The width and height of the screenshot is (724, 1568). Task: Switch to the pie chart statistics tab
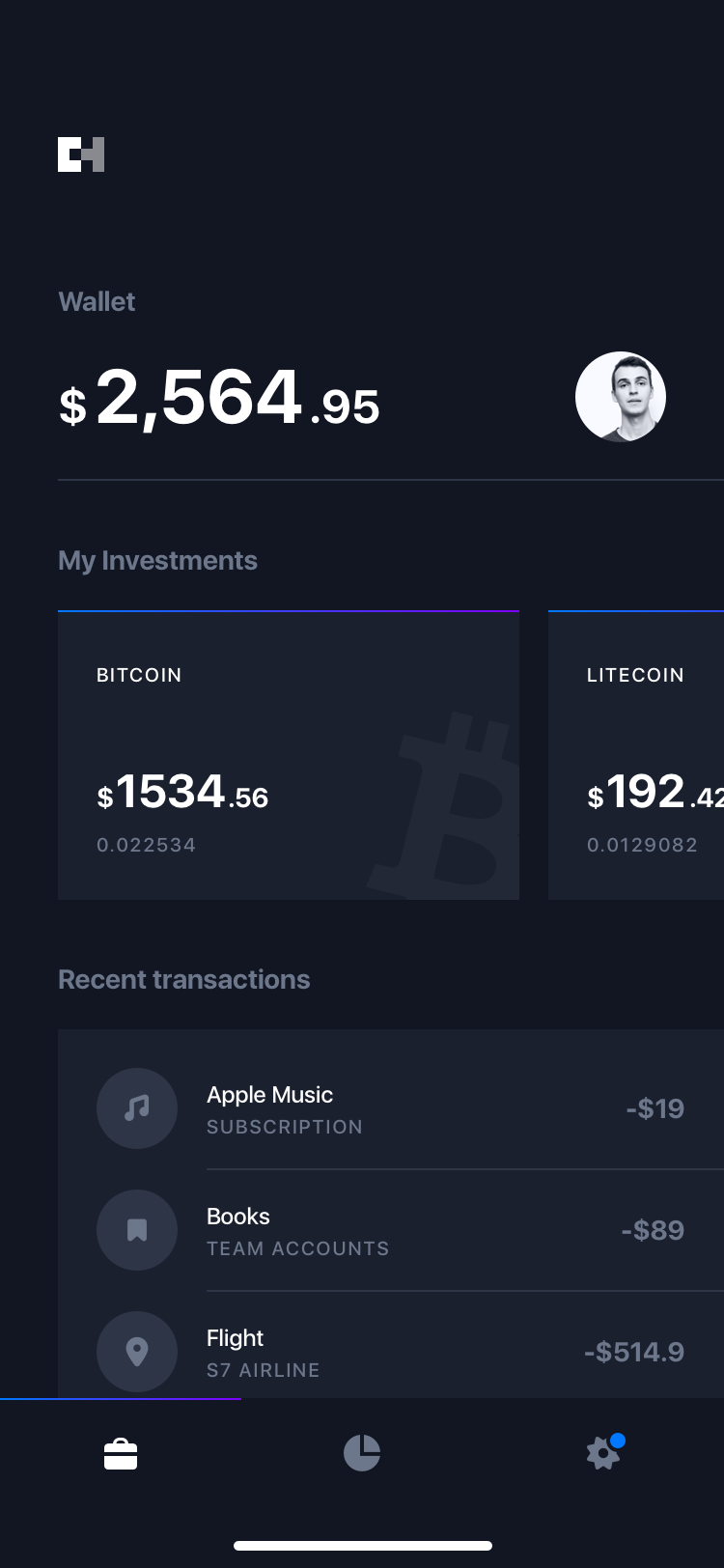pyautogui.click(x=362, y=1453)
